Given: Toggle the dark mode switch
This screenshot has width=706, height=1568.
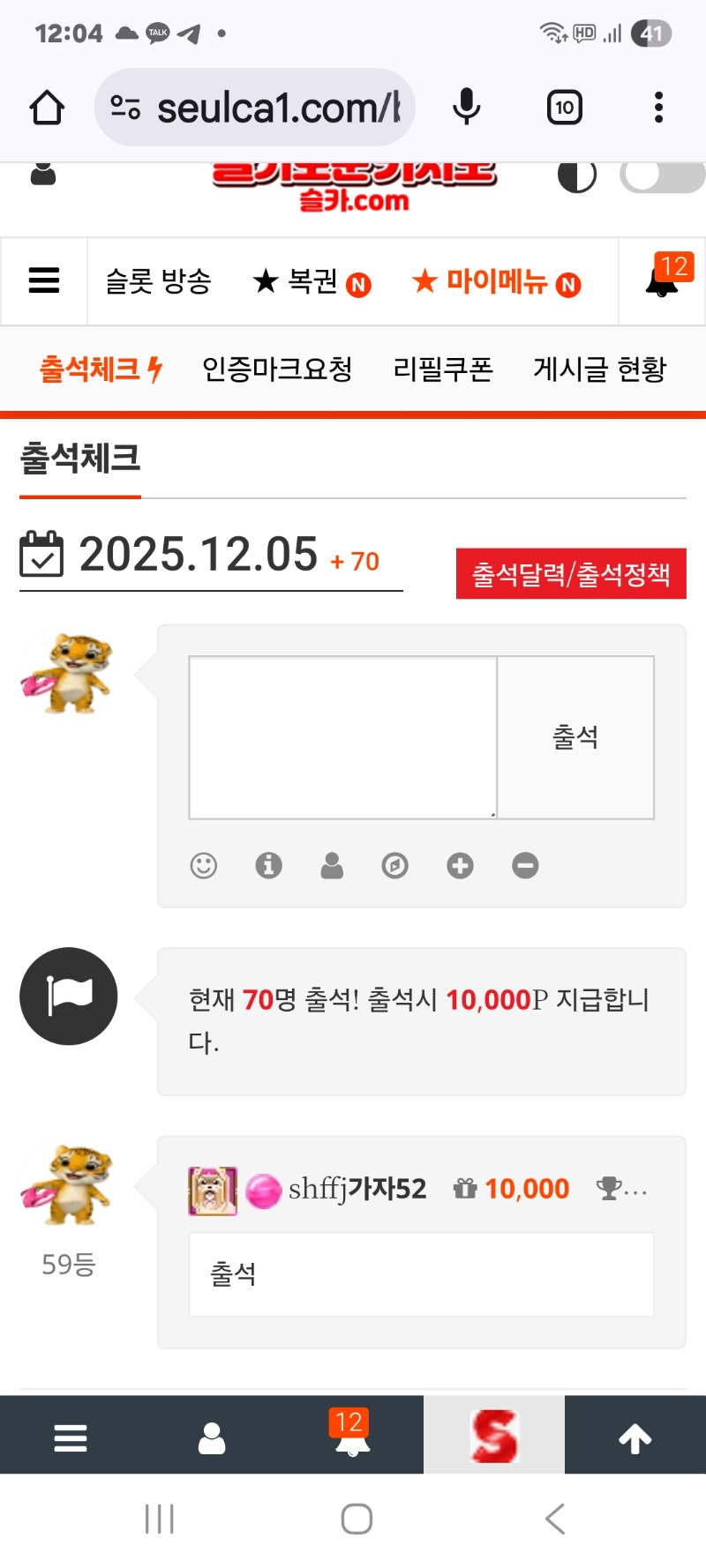Looking at the screenshot, I should (x=662, y=175).
